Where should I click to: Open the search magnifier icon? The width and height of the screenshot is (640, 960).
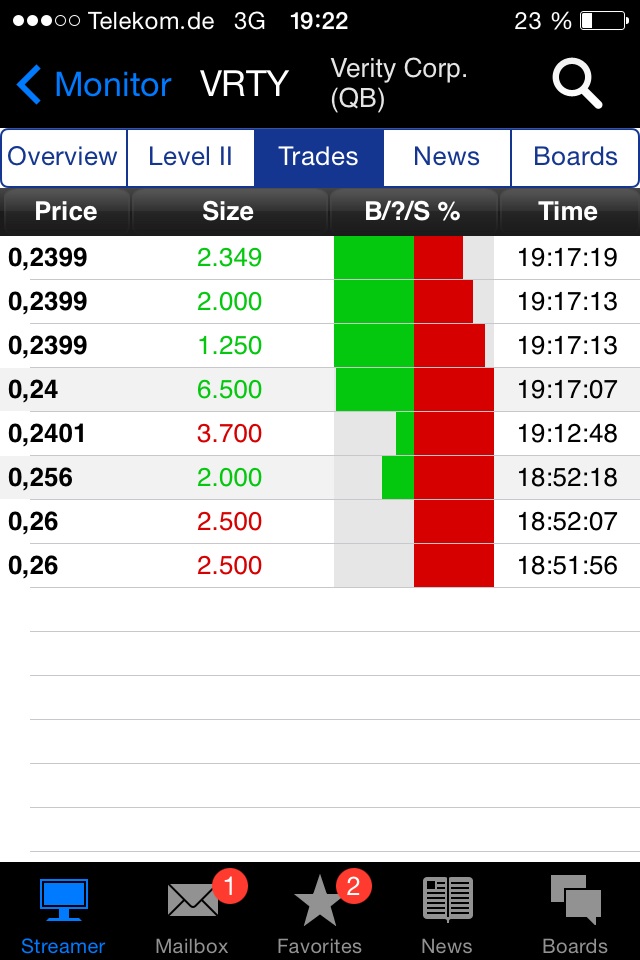click(577, 85)
